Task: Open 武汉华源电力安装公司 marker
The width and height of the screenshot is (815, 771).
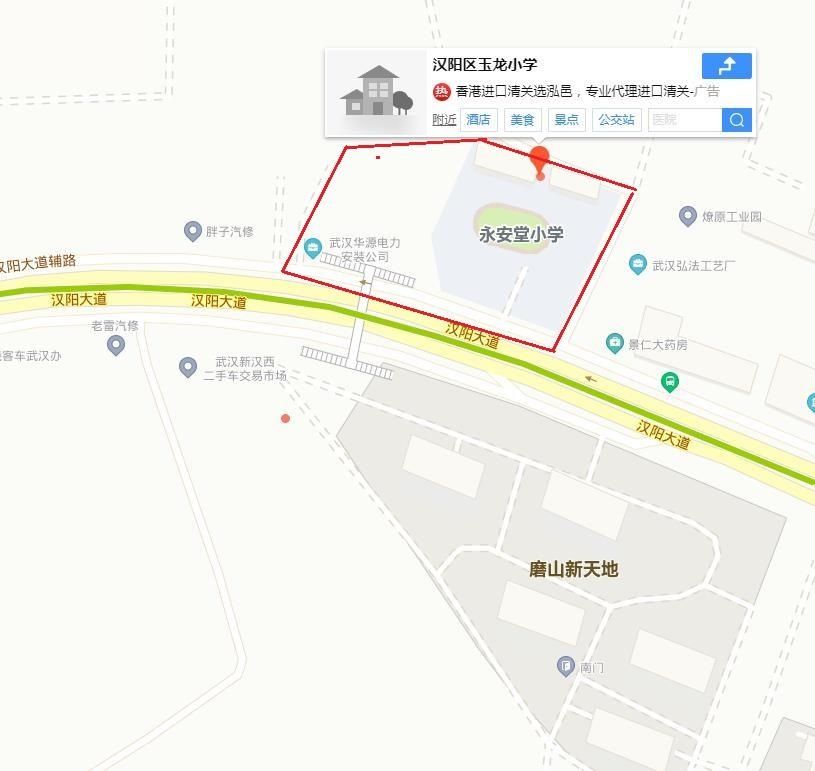Action: 313,247
